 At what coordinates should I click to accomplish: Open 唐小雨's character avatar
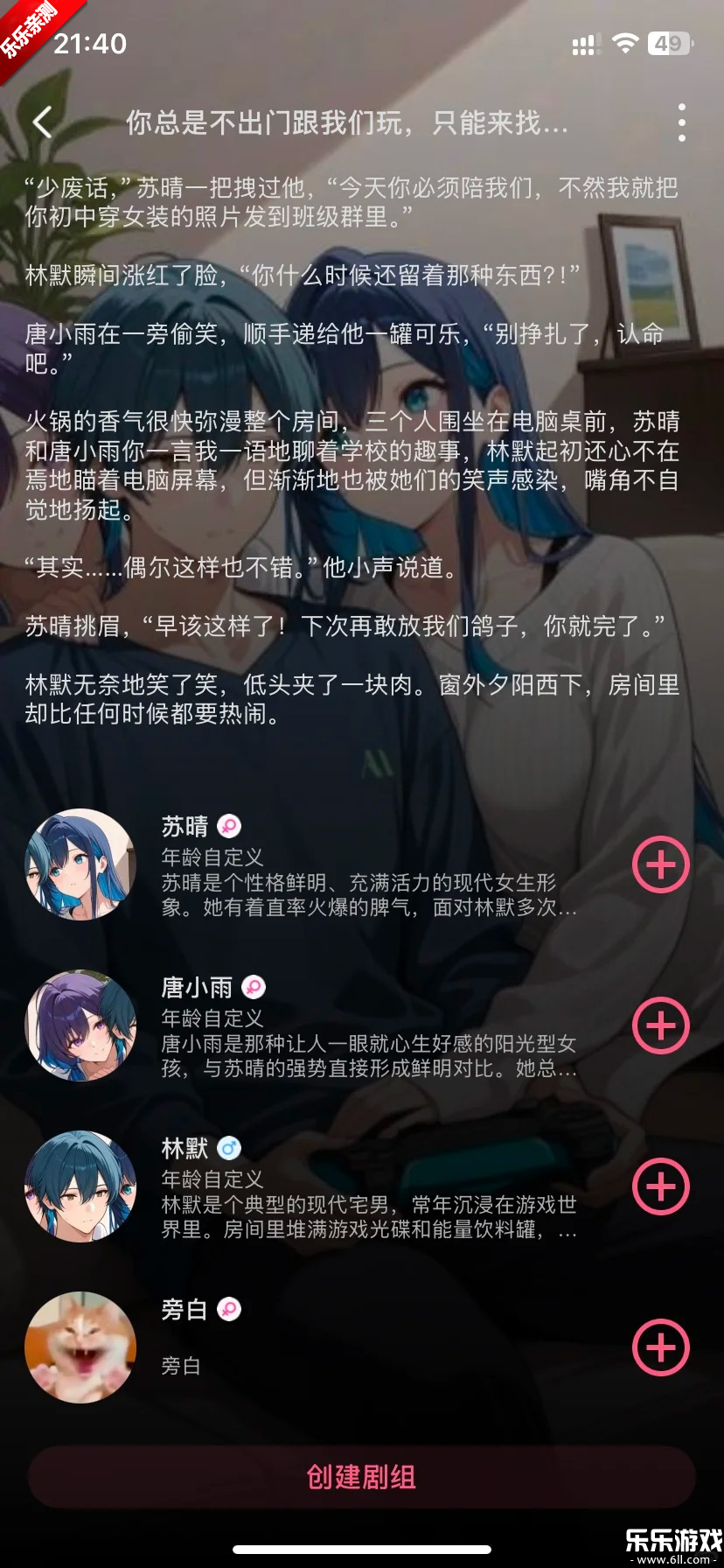pos(80,1025)
